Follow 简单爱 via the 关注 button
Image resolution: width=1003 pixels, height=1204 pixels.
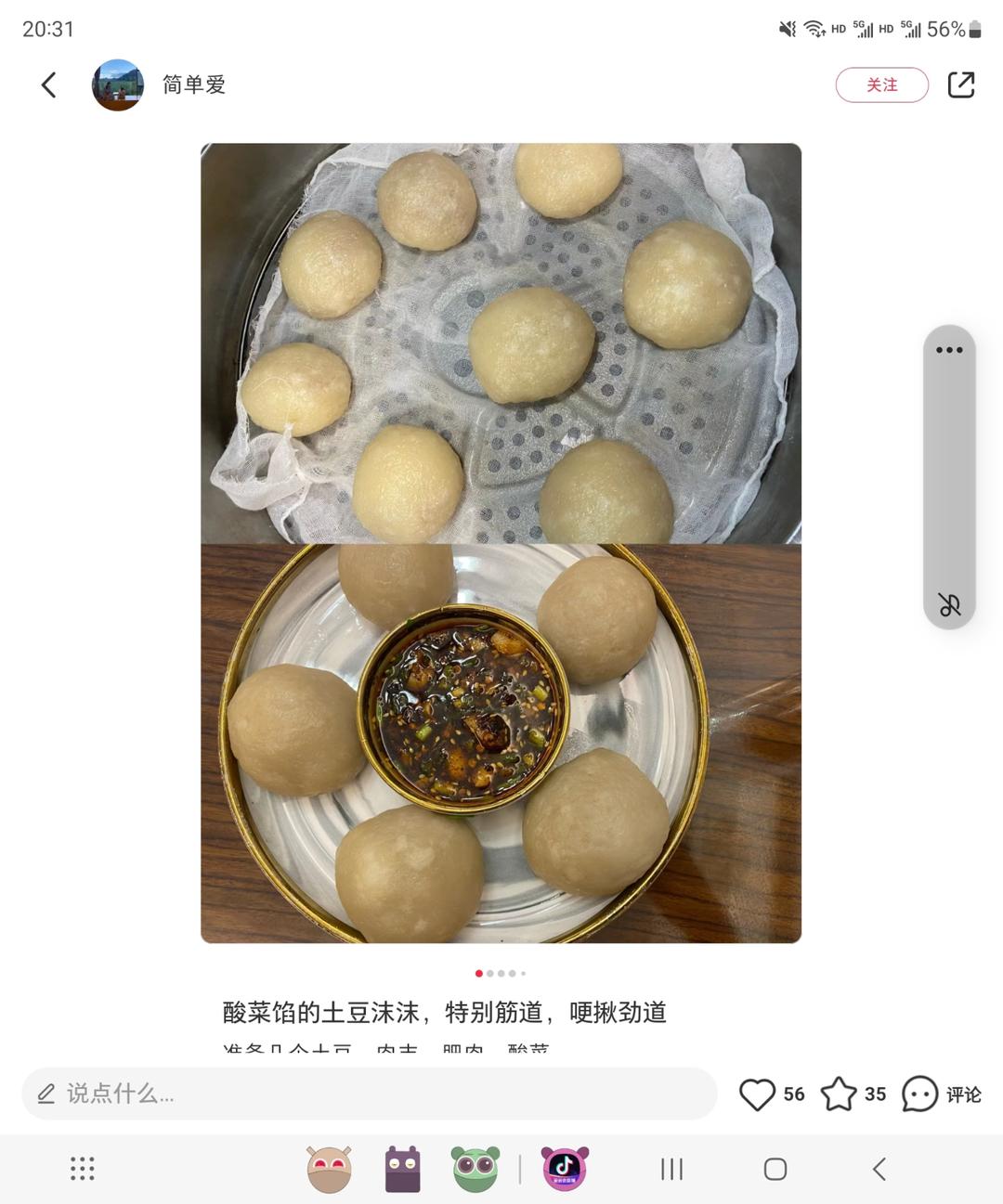pyautogui.click(x=881, y=84)
